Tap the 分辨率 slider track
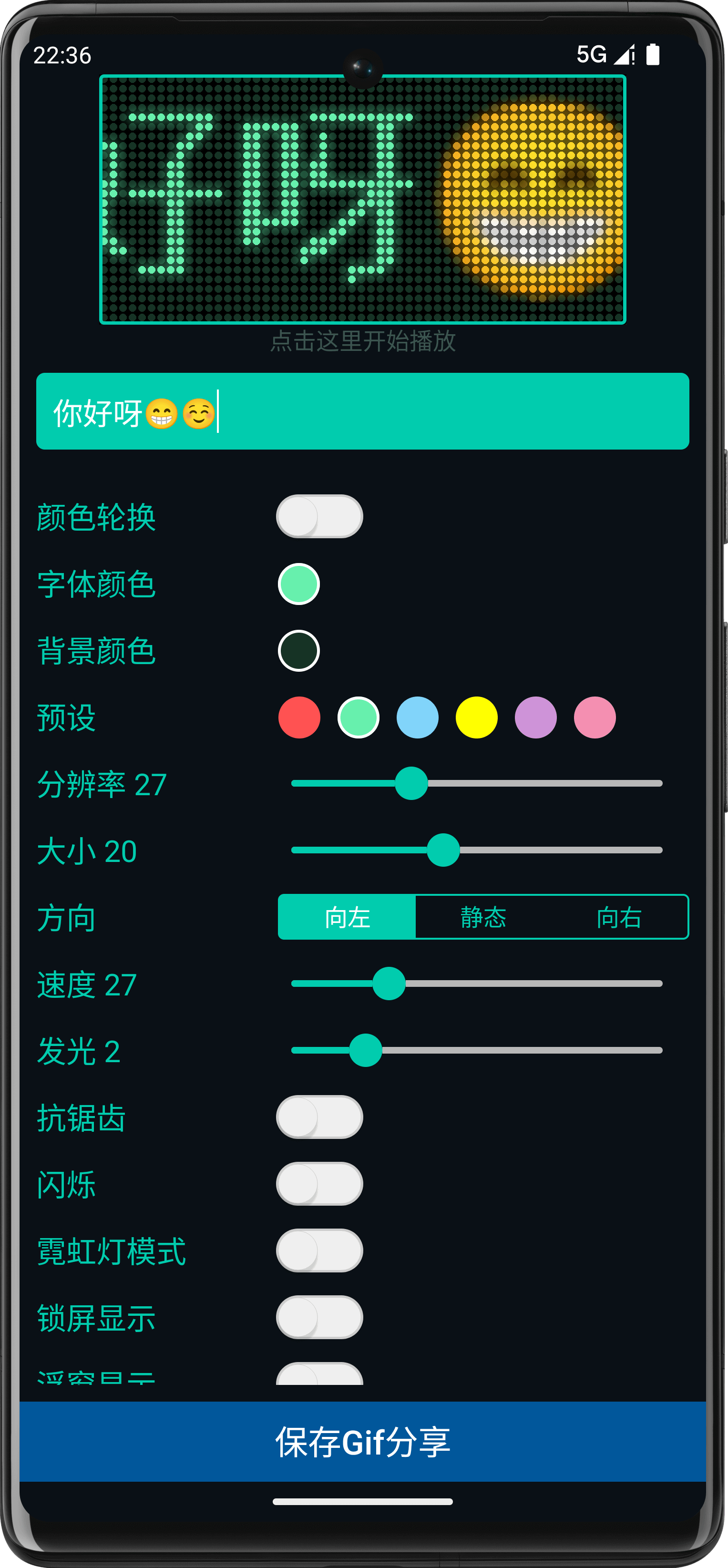This screenshot has height=1568, width=728. click(x=536, y=783)
